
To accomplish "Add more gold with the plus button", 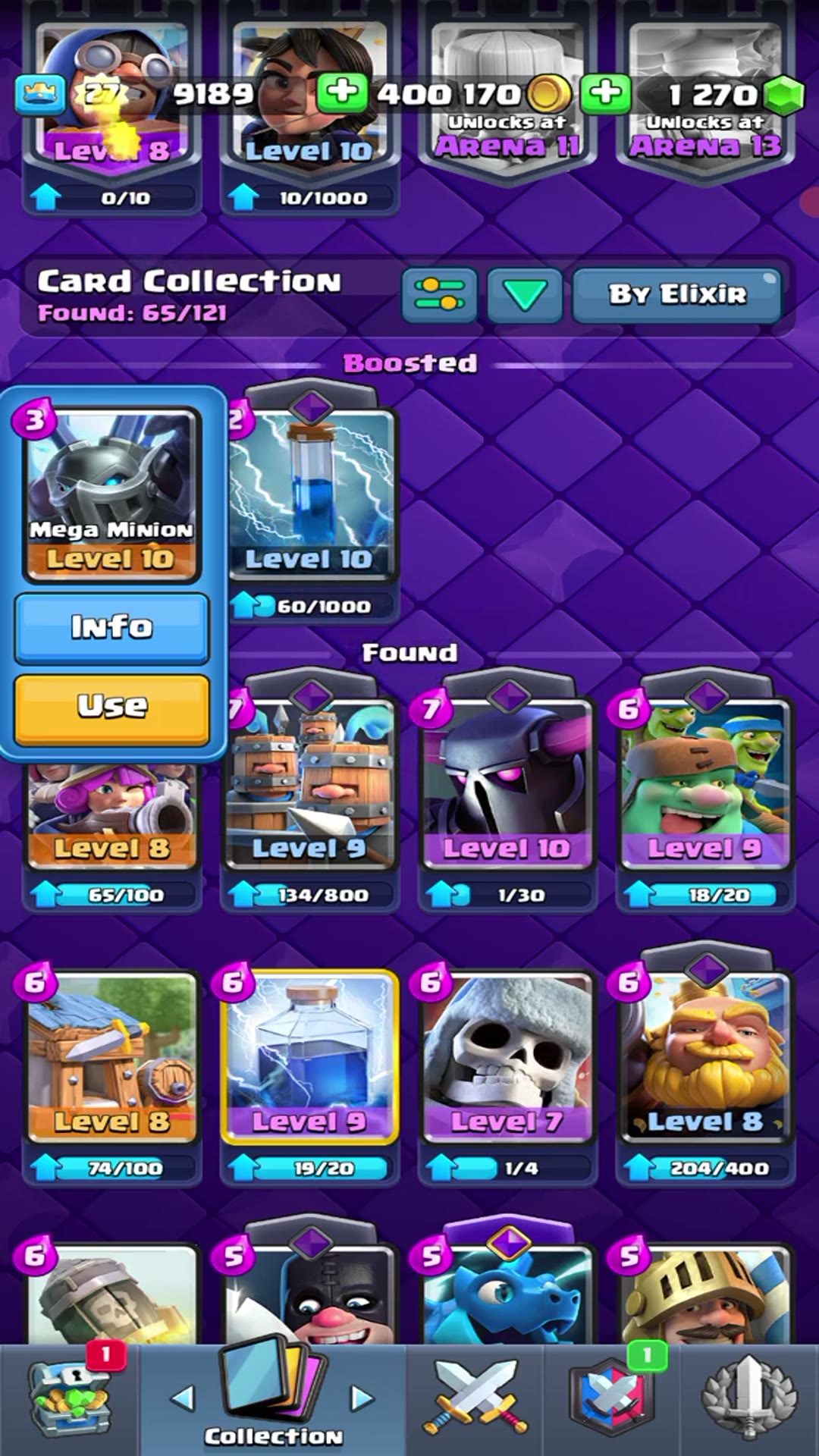I will [343, 93].
